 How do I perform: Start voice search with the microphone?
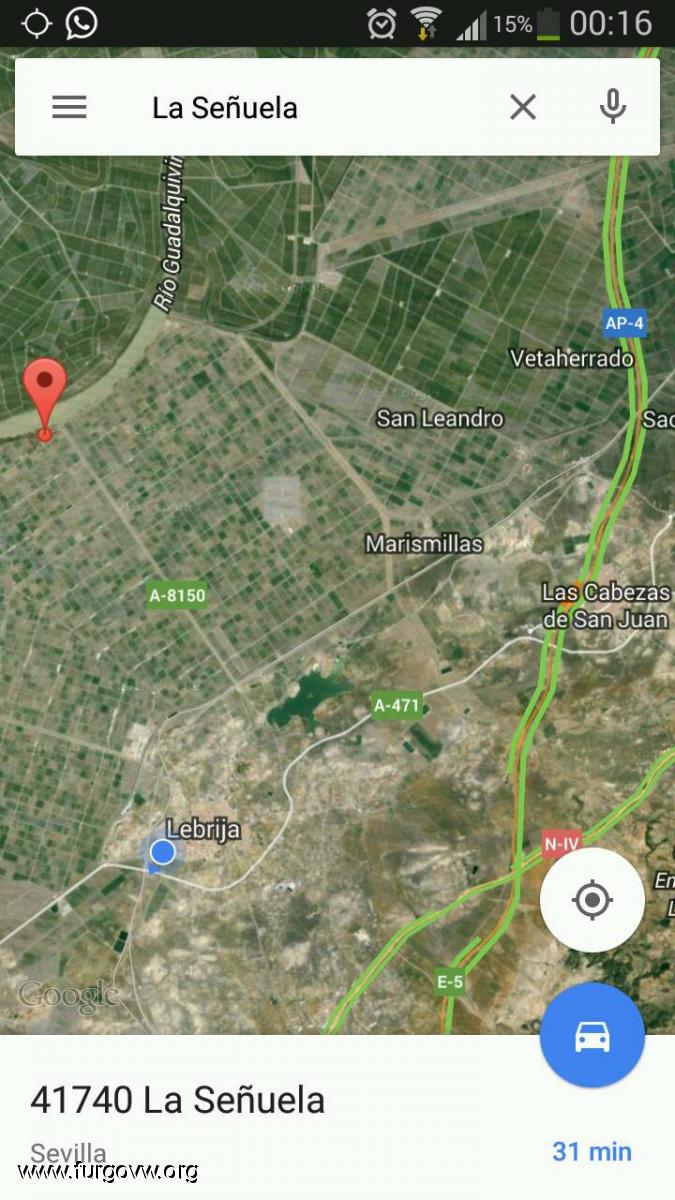click(x=613, y=106)
